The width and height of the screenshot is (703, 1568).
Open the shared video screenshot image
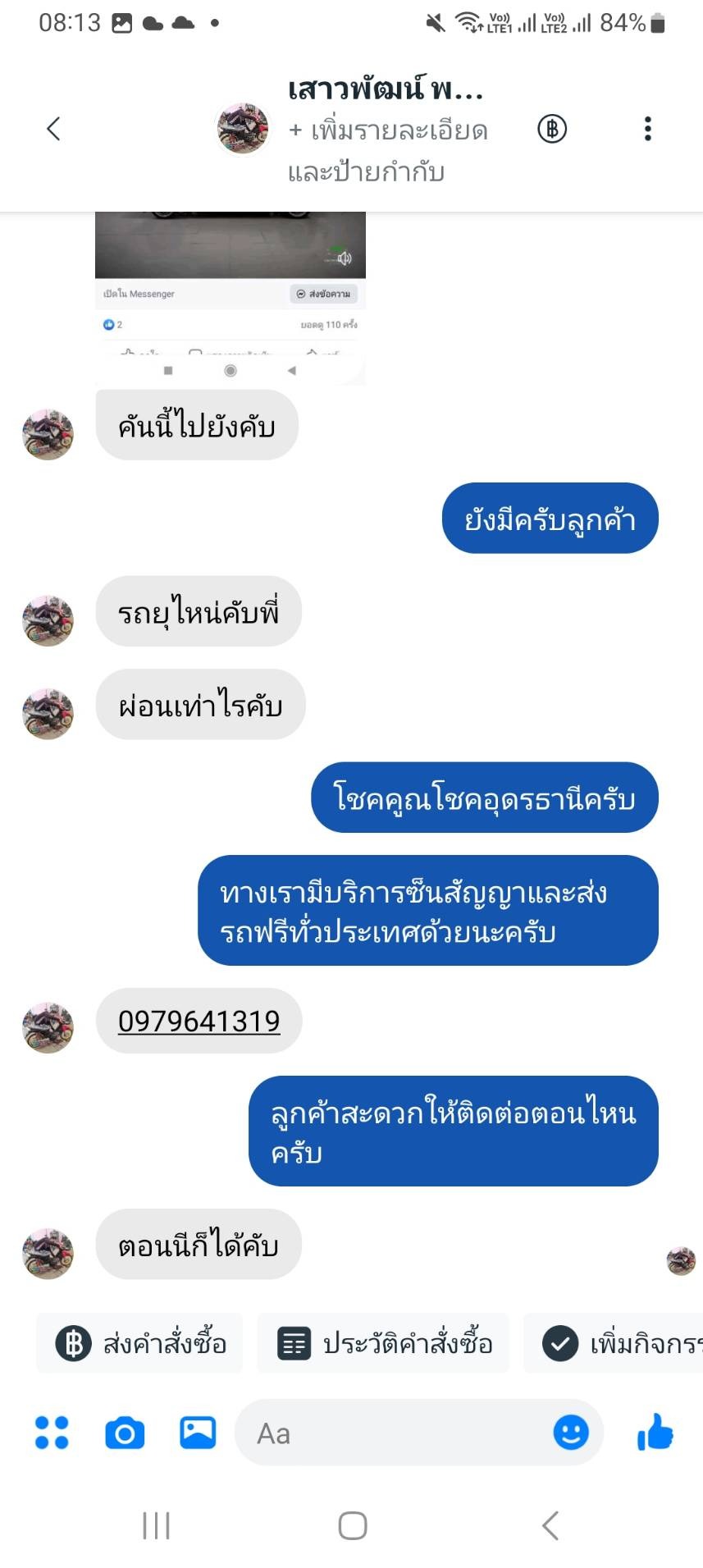231,295
